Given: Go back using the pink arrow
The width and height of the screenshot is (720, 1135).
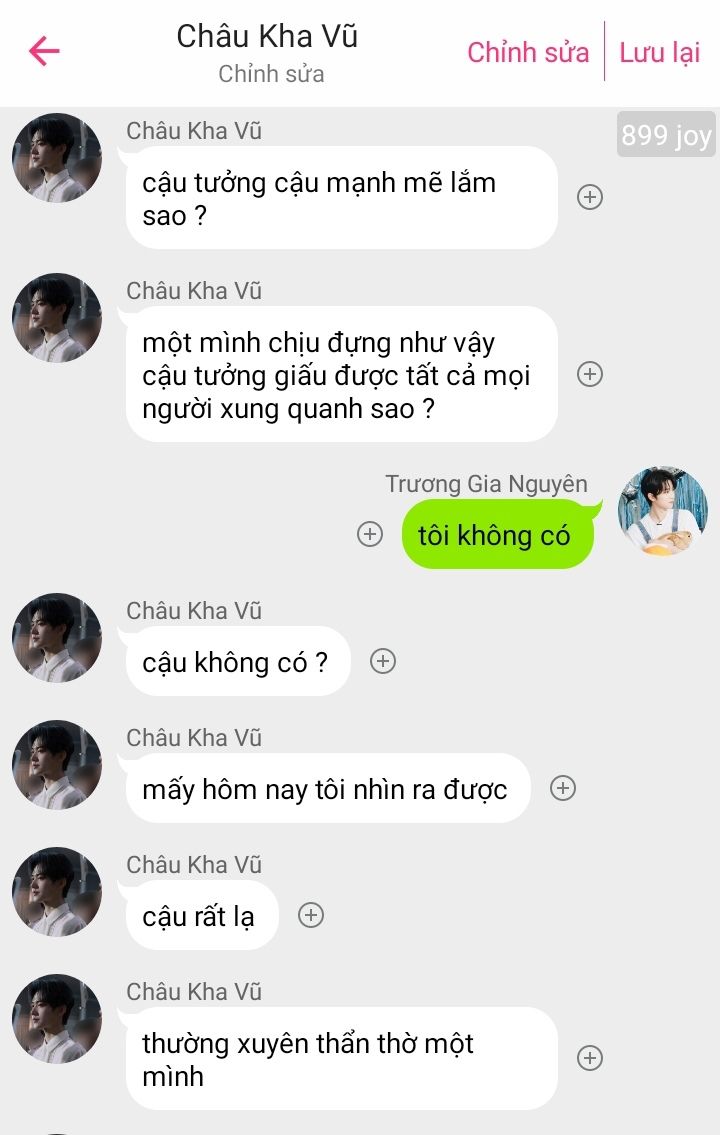Looking at the screenshot, I should 45,51.
